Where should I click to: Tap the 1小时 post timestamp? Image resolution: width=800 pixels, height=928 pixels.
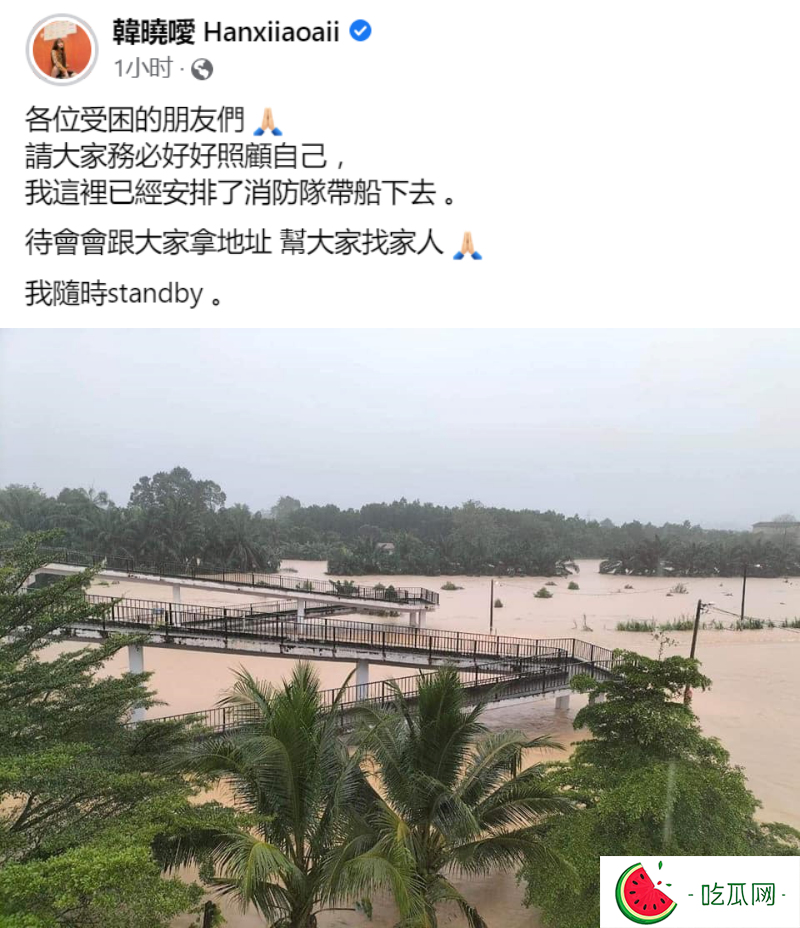point(142,69)
